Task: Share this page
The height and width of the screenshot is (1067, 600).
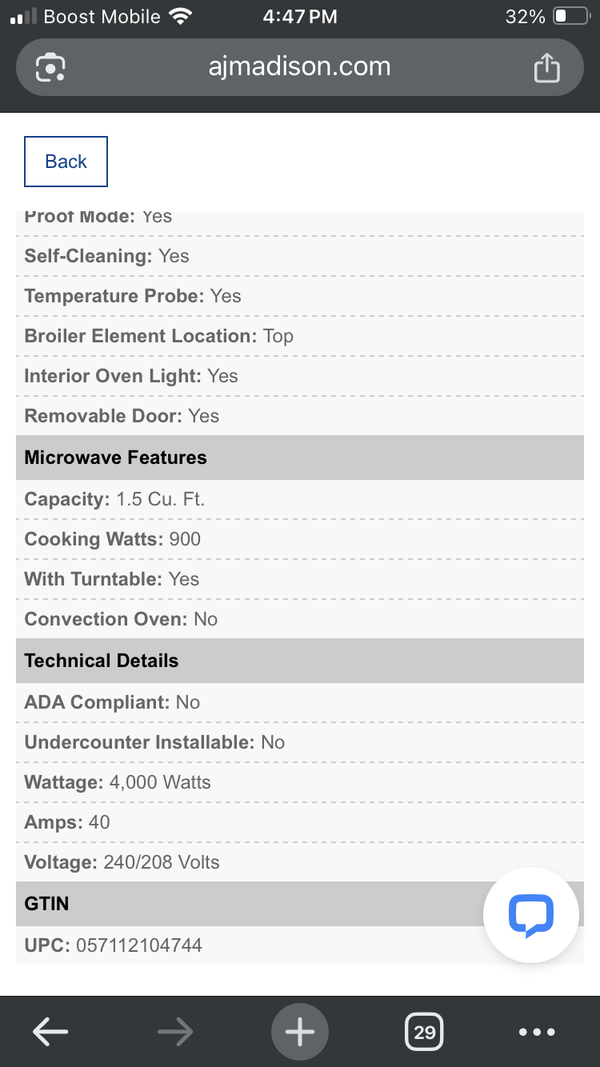Action: click(546, 67)
